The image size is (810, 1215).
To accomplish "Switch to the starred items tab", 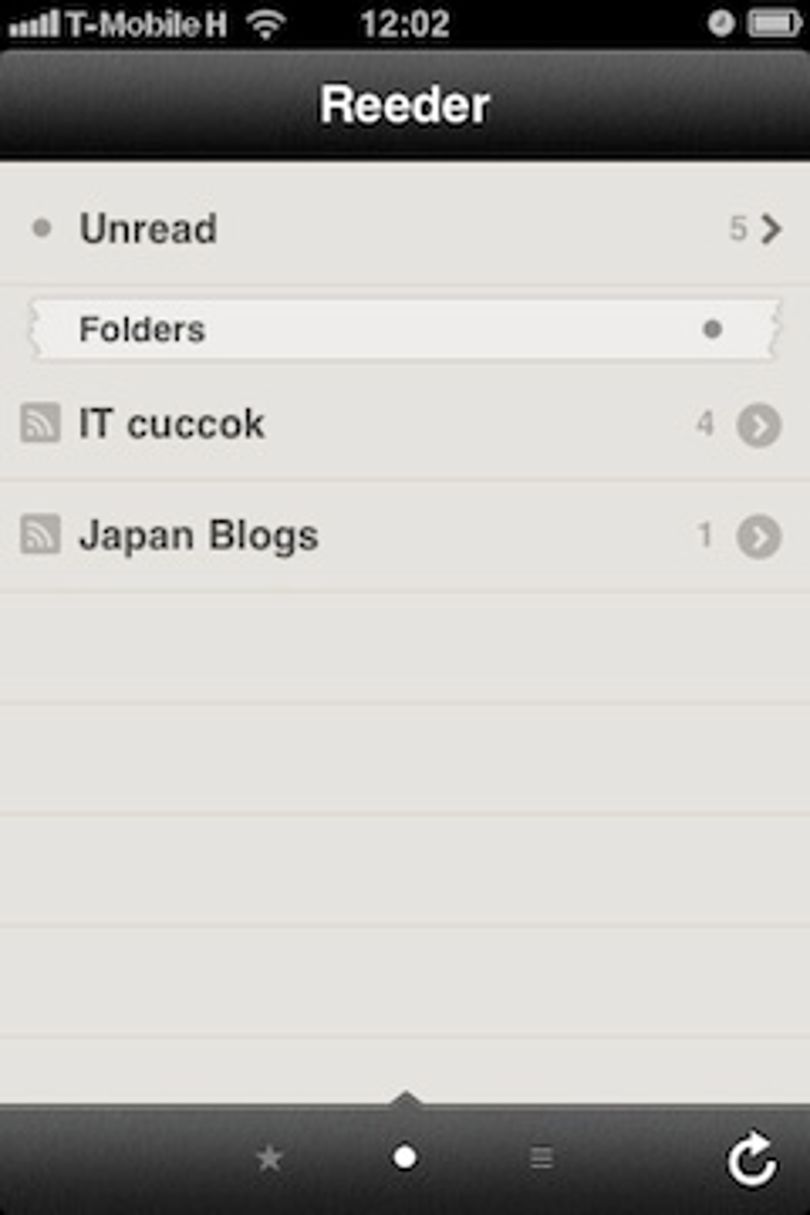I will pos(269,1159).
